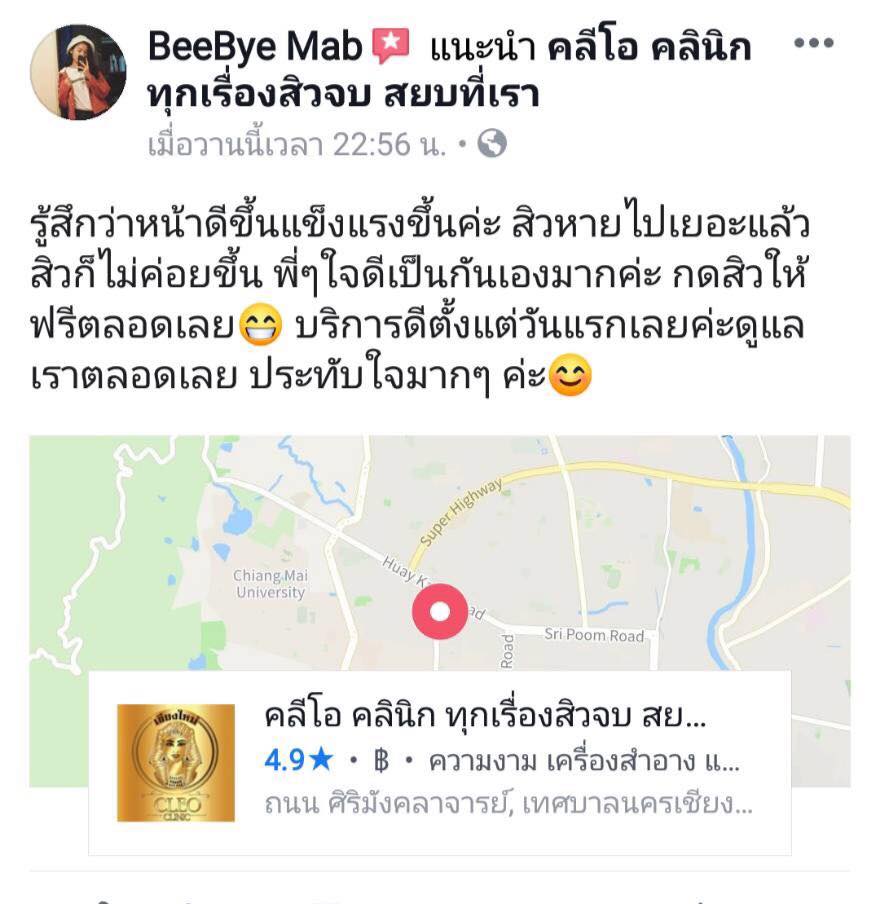The width and height of the screenshot is (880, 904).
Task: Select the pink map location pin
Action: pos(442,612)
